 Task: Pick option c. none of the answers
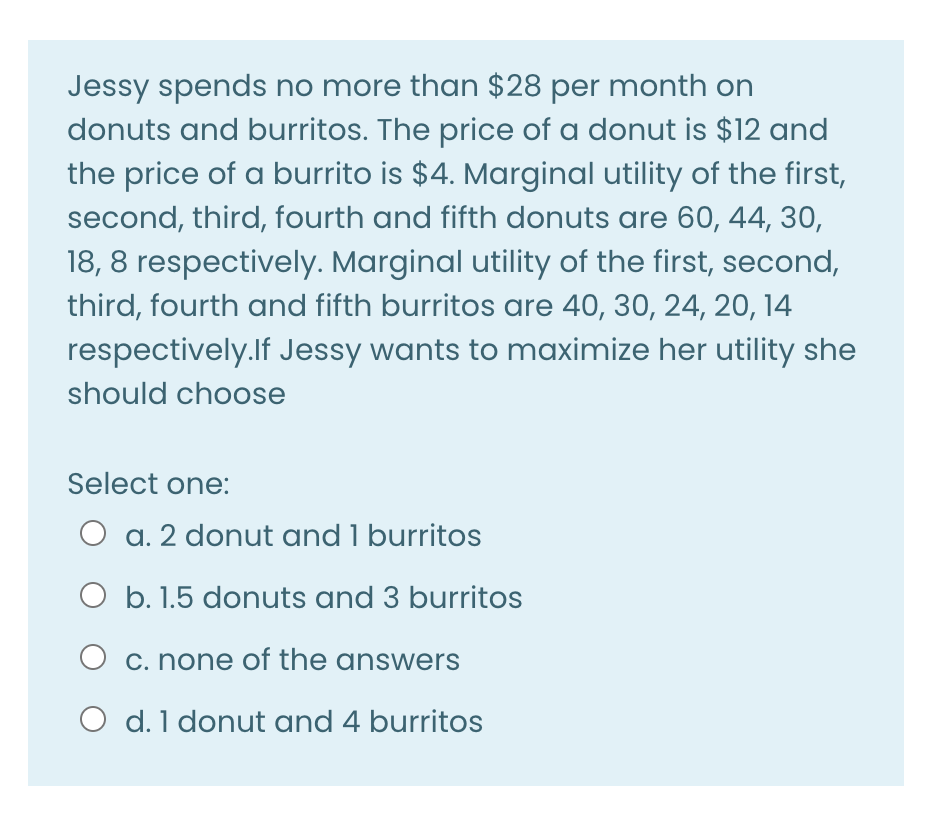click(x=94, y=660)
